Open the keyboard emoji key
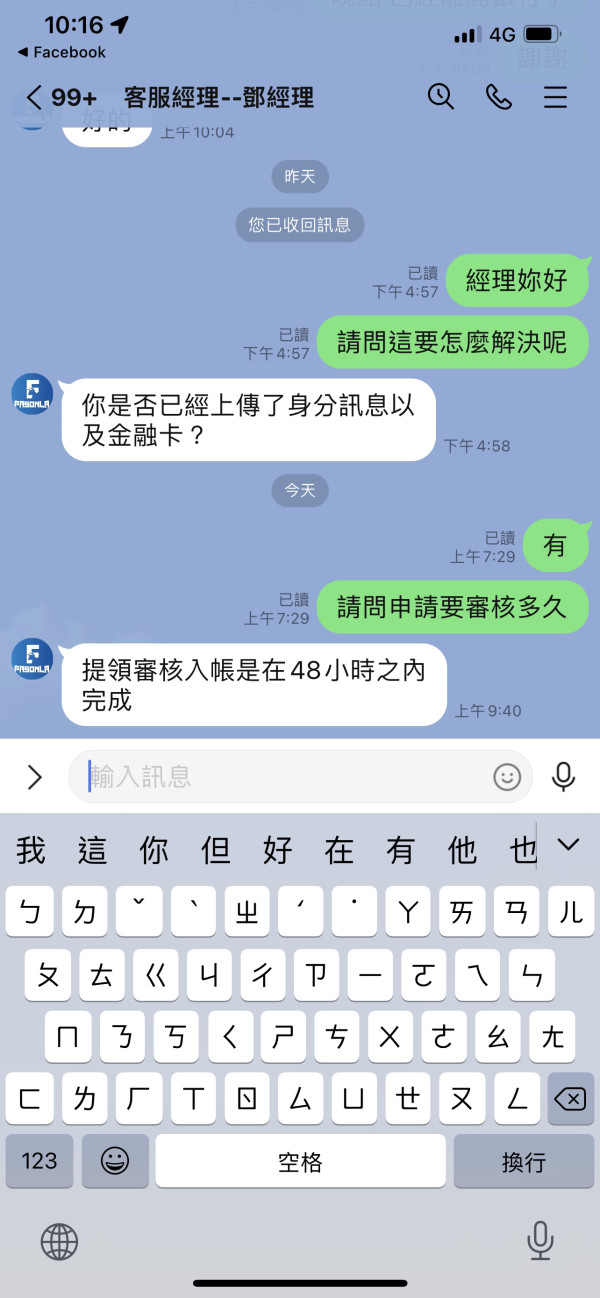This screenshot has width=600, height=1298. (x=115, y=1161)
